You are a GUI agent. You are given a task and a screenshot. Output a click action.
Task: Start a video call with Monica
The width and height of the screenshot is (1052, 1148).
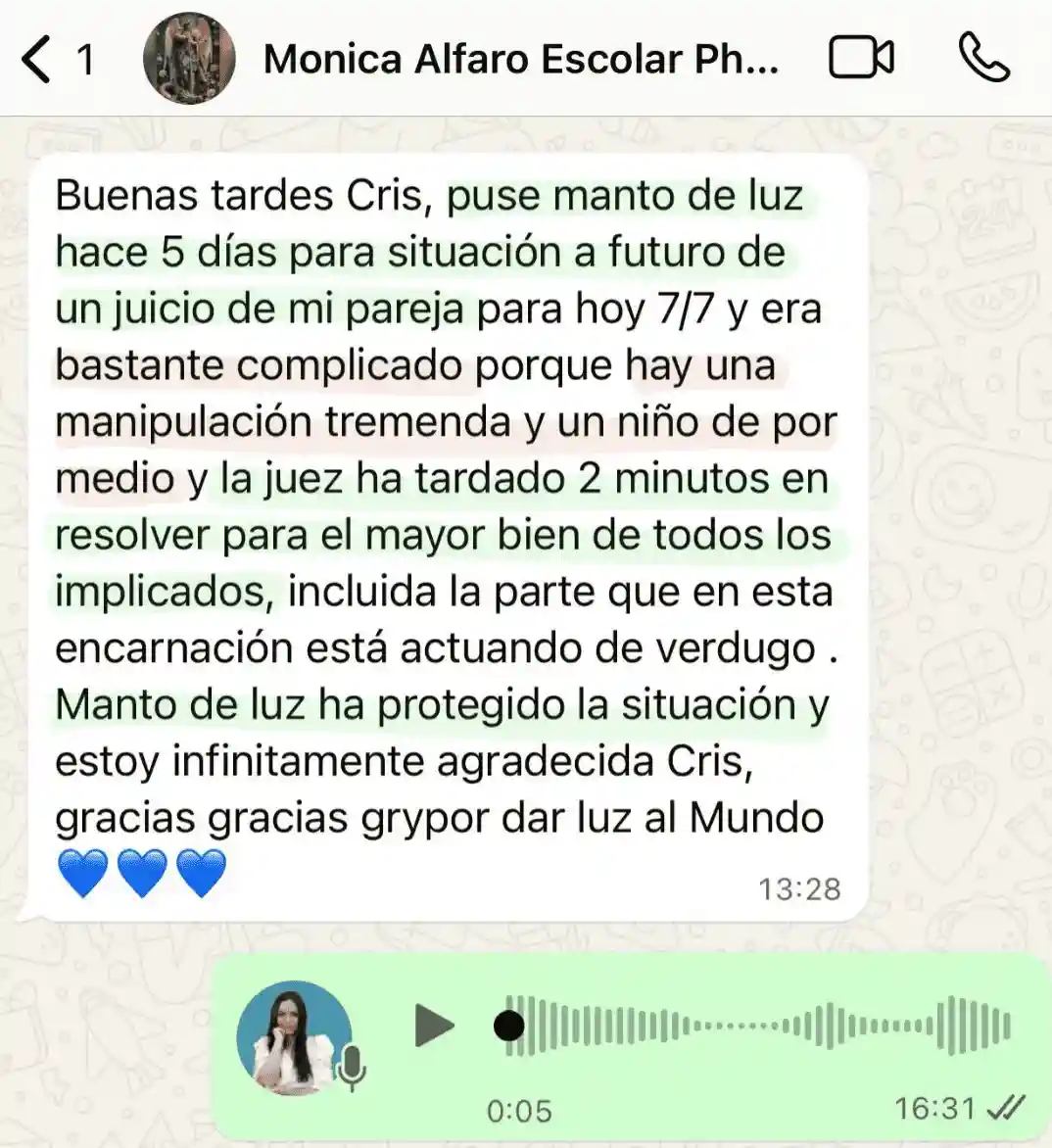click(x=861, y=58)
